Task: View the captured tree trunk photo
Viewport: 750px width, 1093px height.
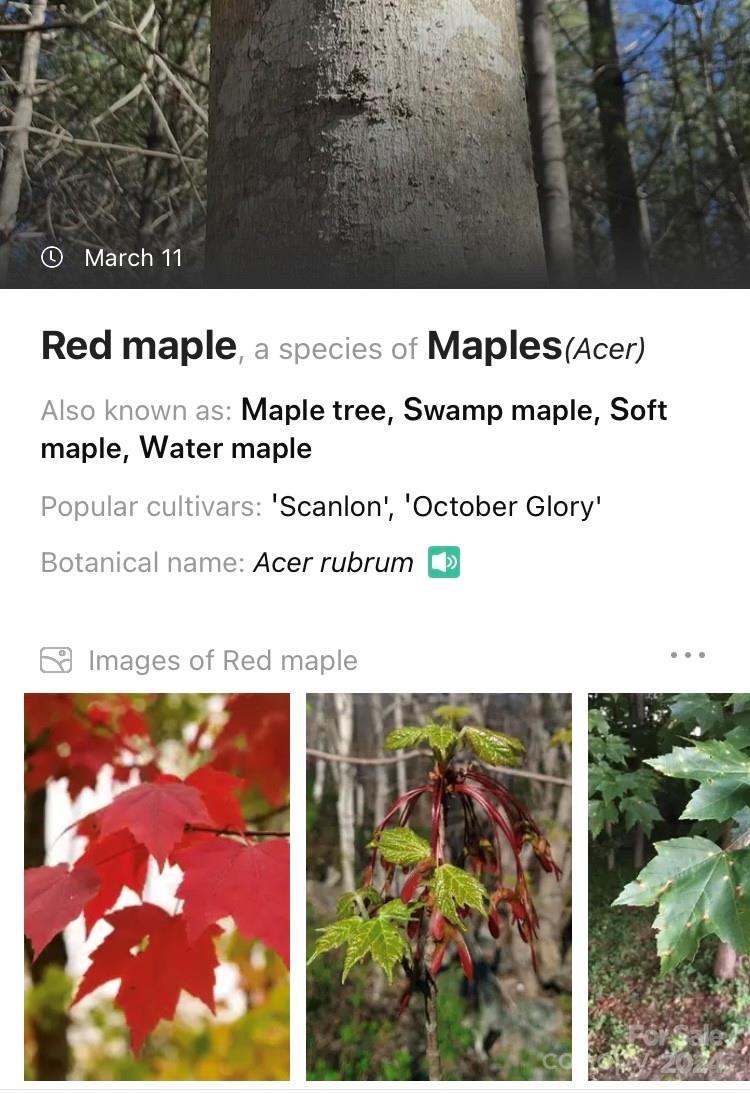Action: [375, 130]
